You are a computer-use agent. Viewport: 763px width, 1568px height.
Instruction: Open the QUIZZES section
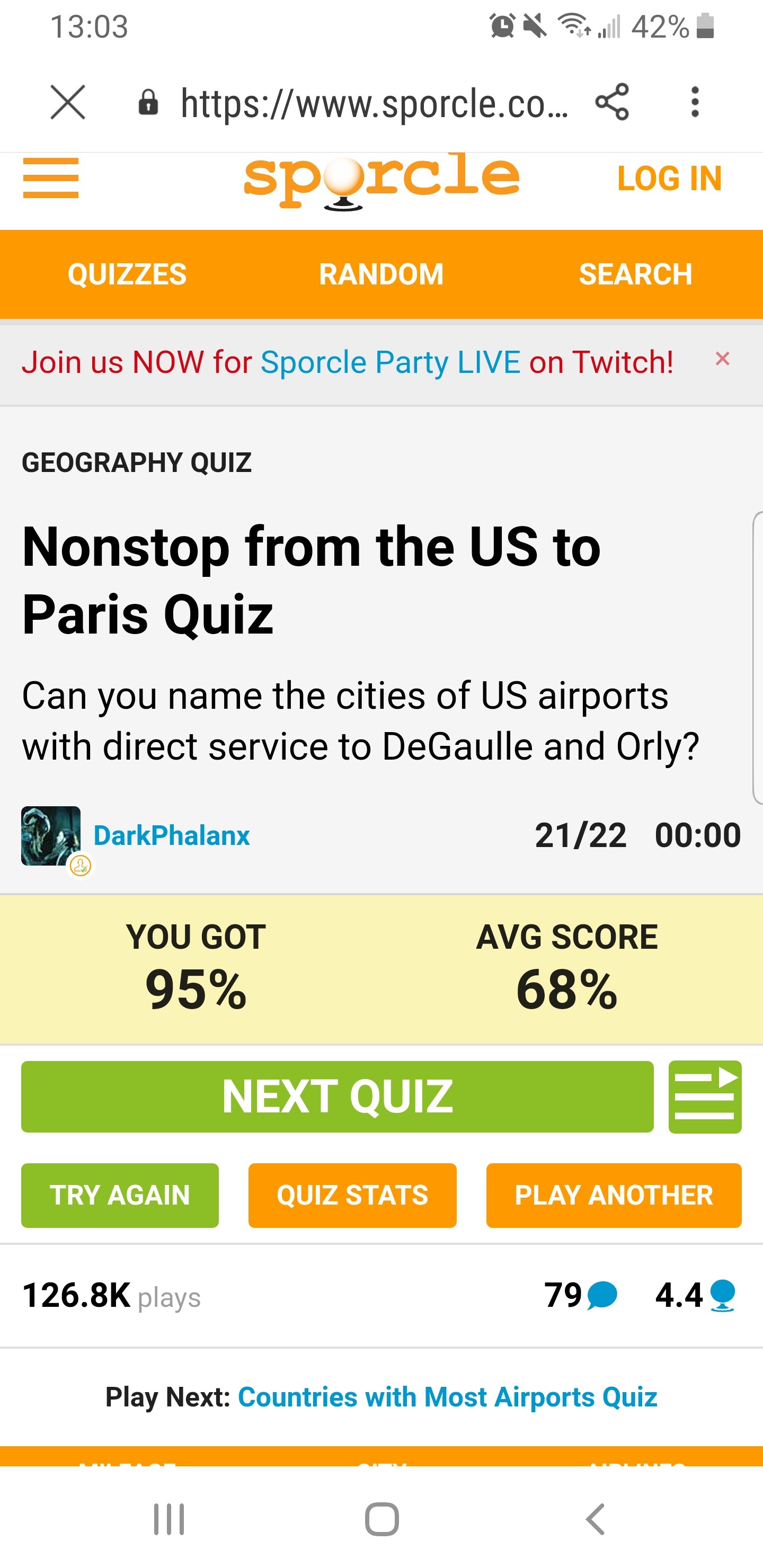(x=127, y=274)
